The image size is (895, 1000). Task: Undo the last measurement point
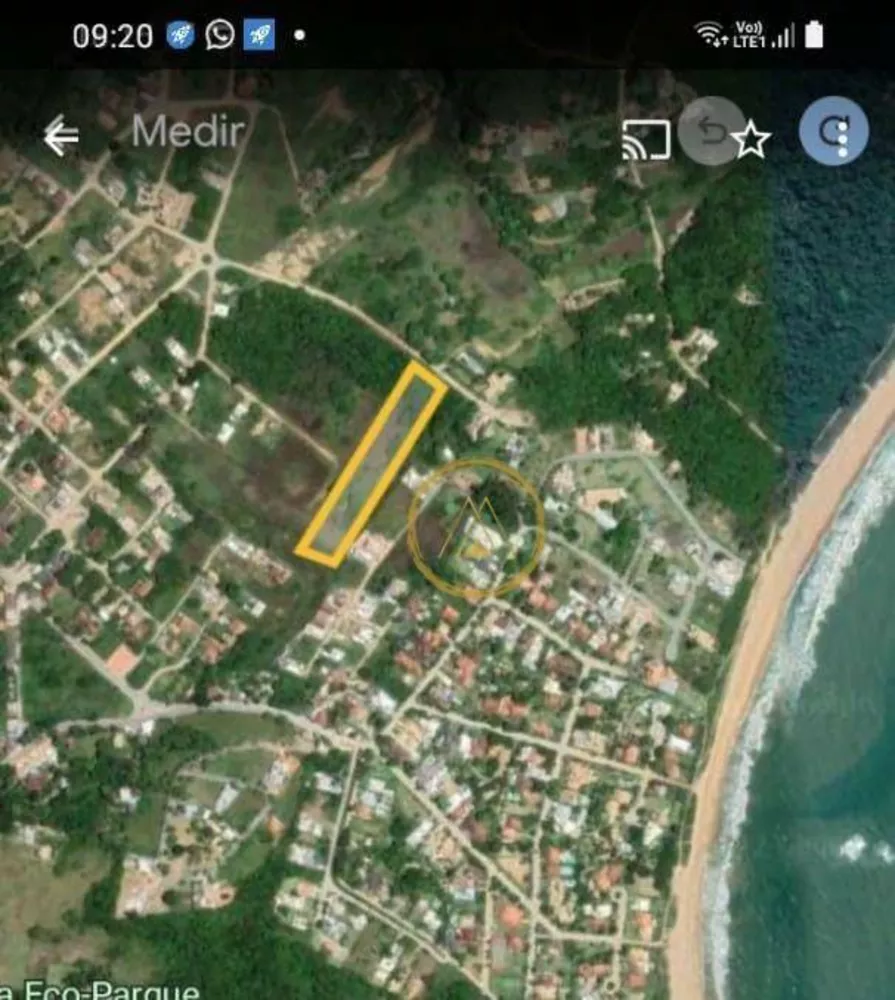click(x=711, y=137)
